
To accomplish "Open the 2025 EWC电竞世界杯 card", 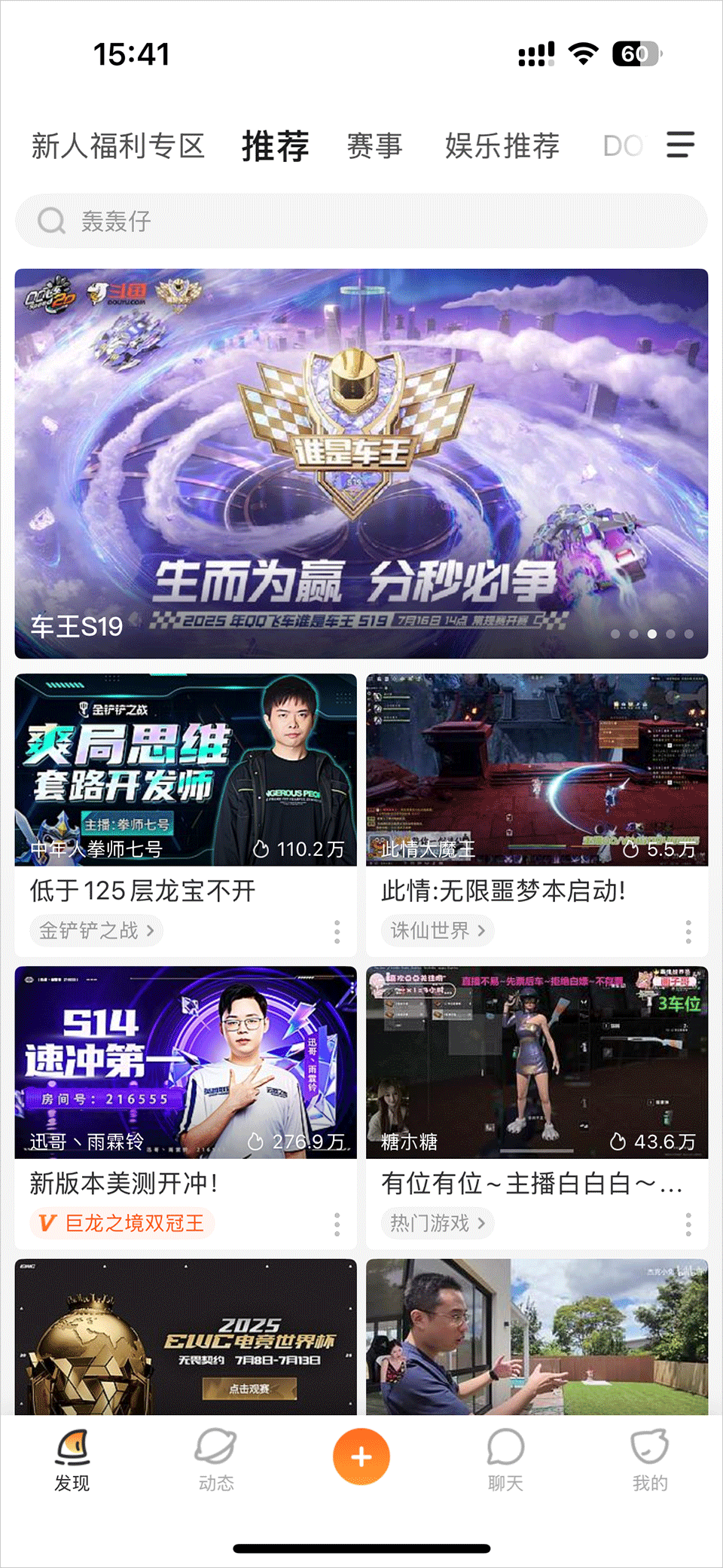I will coord(185,1337).
